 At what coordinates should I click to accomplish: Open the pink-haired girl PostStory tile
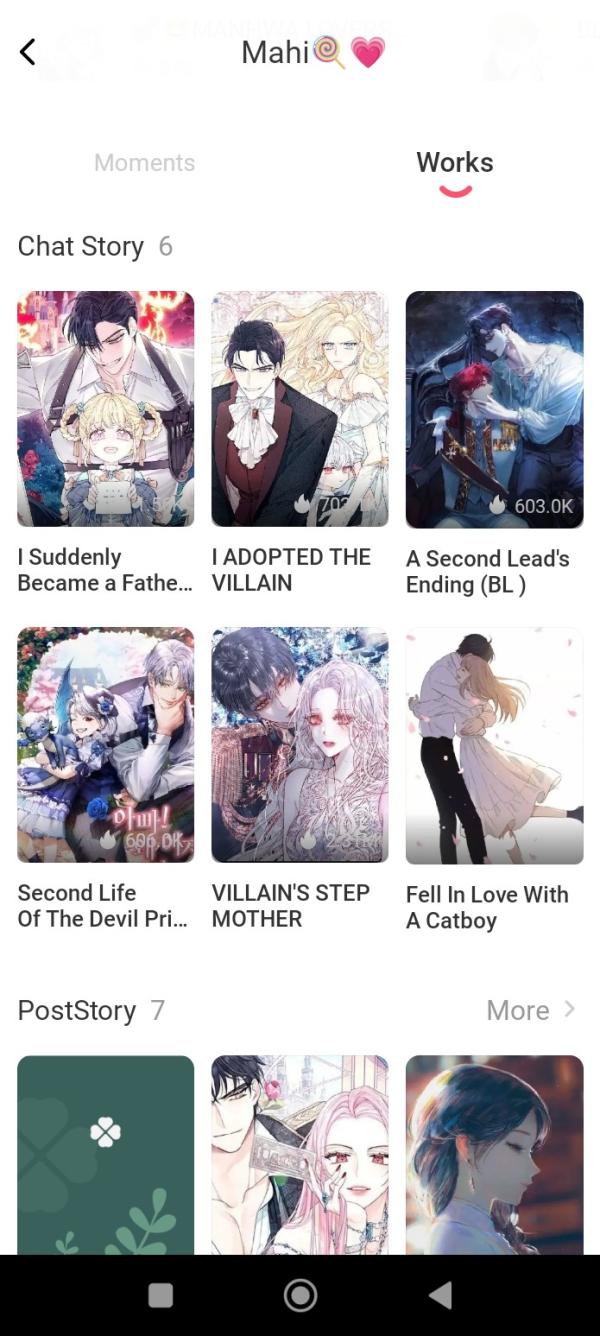[300, 1154]
